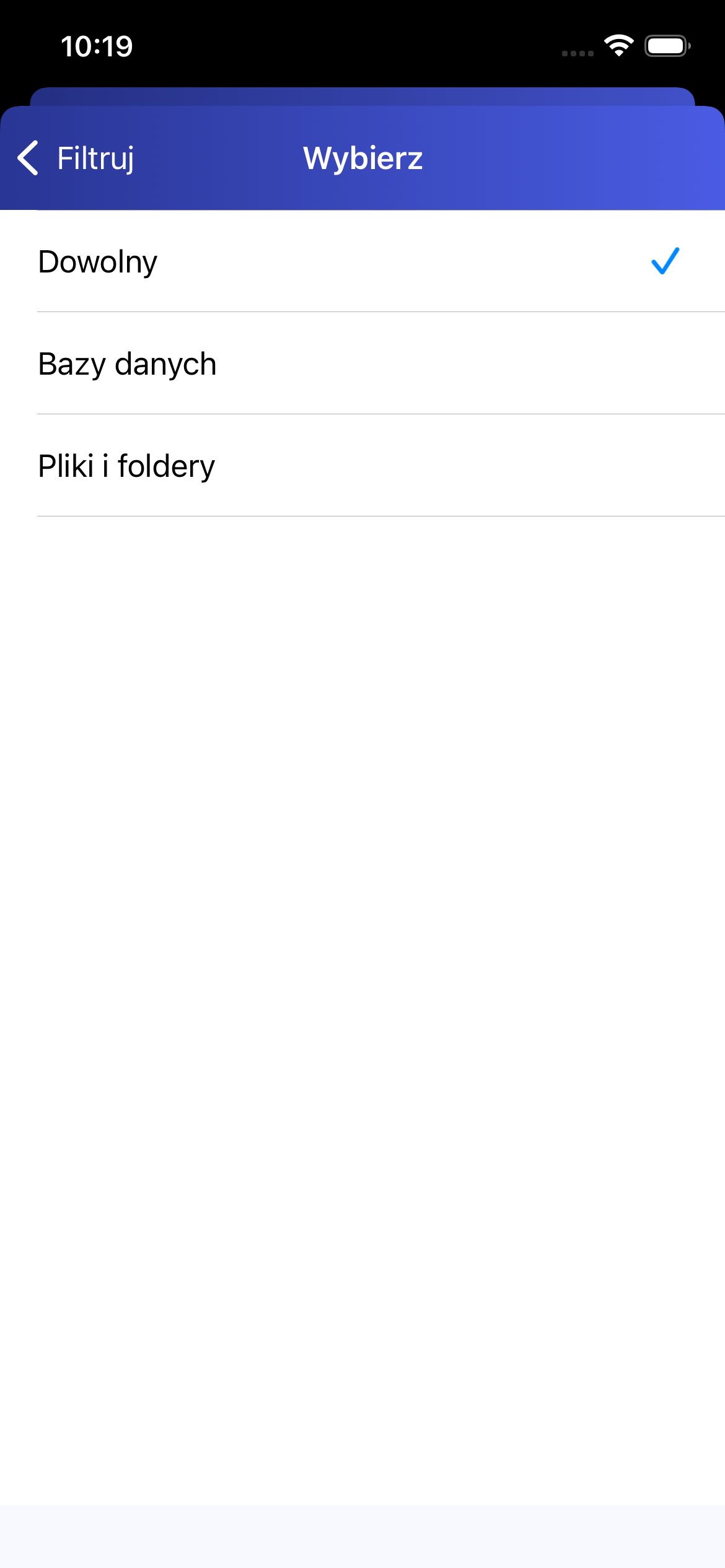Go back to Filtruj screen
Viewport: 725px width, 1568px height.
[76, 158]
